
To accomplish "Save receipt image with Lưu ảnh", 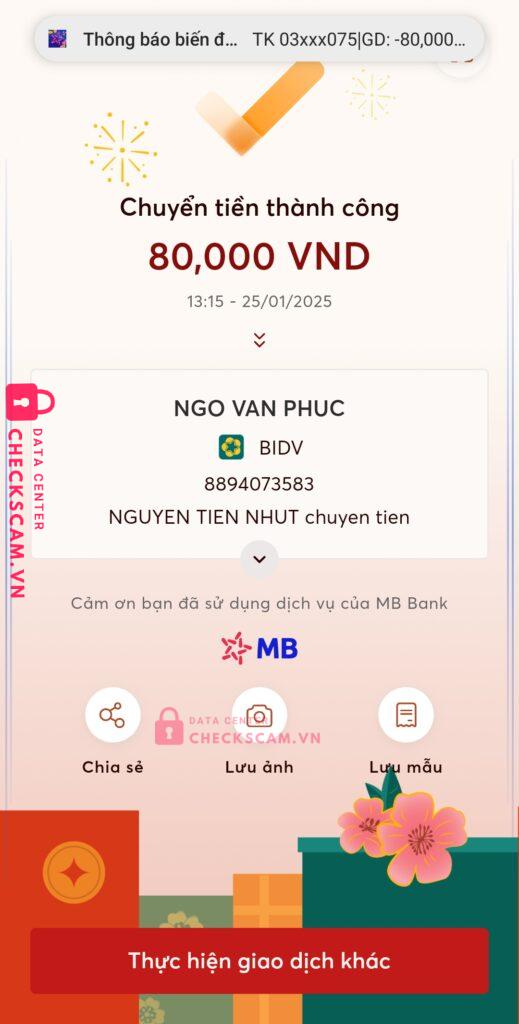I will [259, 715].
